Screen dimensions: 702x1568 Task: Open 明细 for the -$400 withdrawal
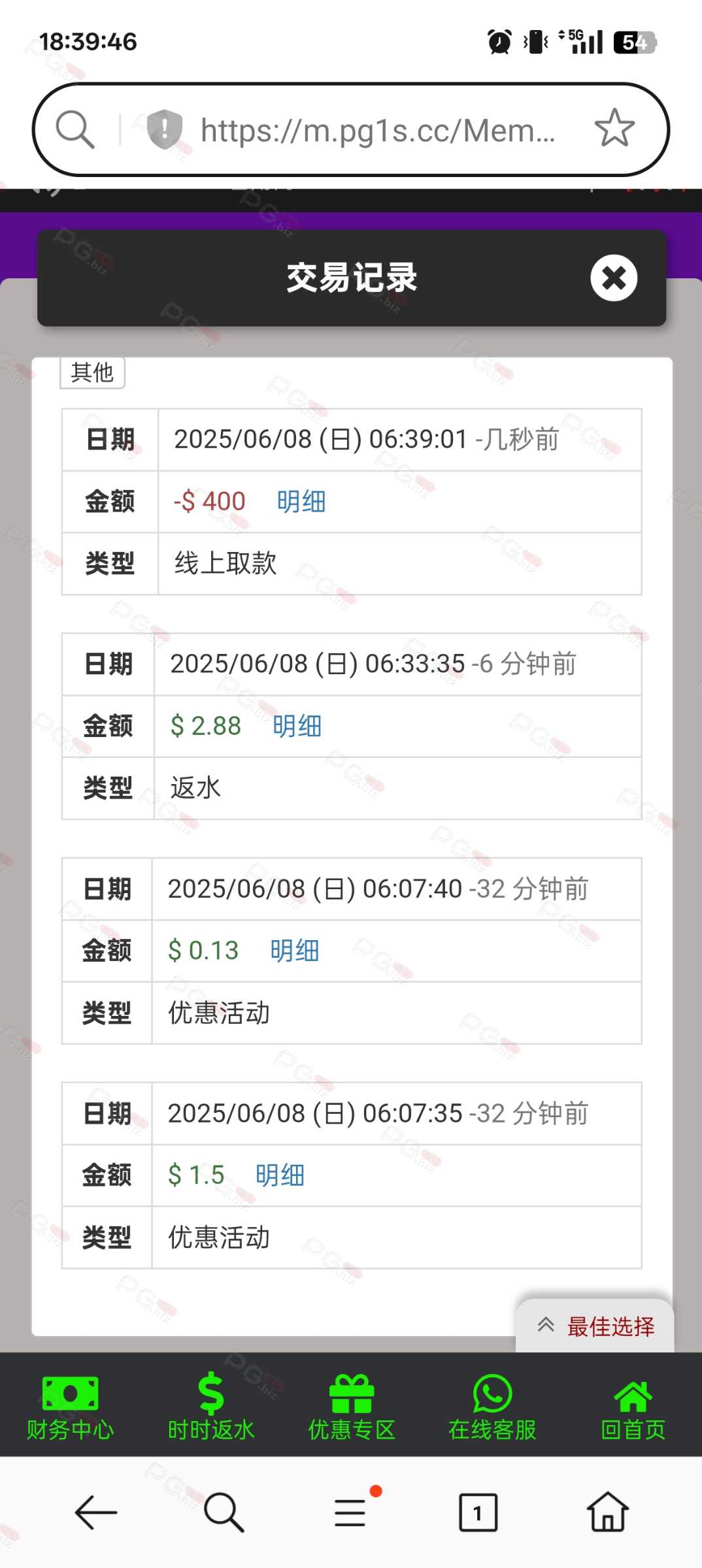tap(301, 502)
